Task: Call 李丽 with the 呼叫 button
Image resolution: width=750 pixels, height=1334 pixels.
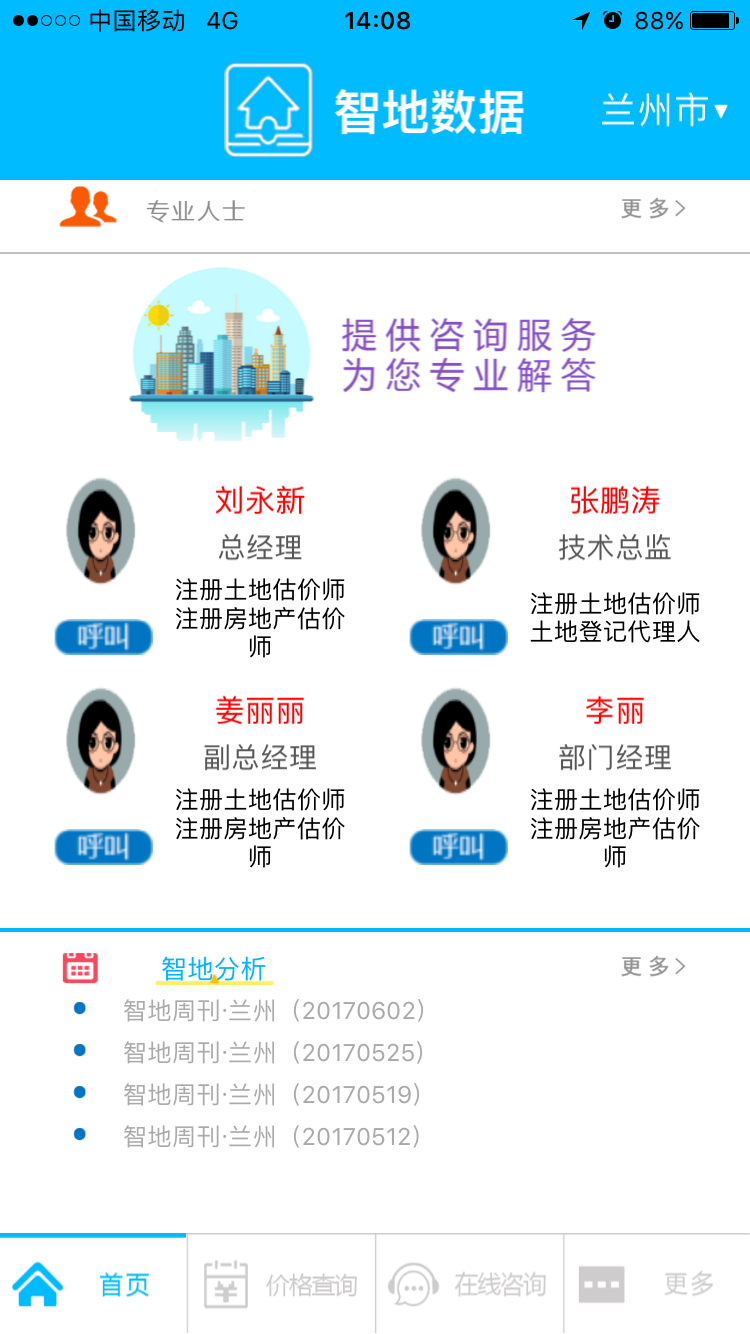Action: [458, 847]
